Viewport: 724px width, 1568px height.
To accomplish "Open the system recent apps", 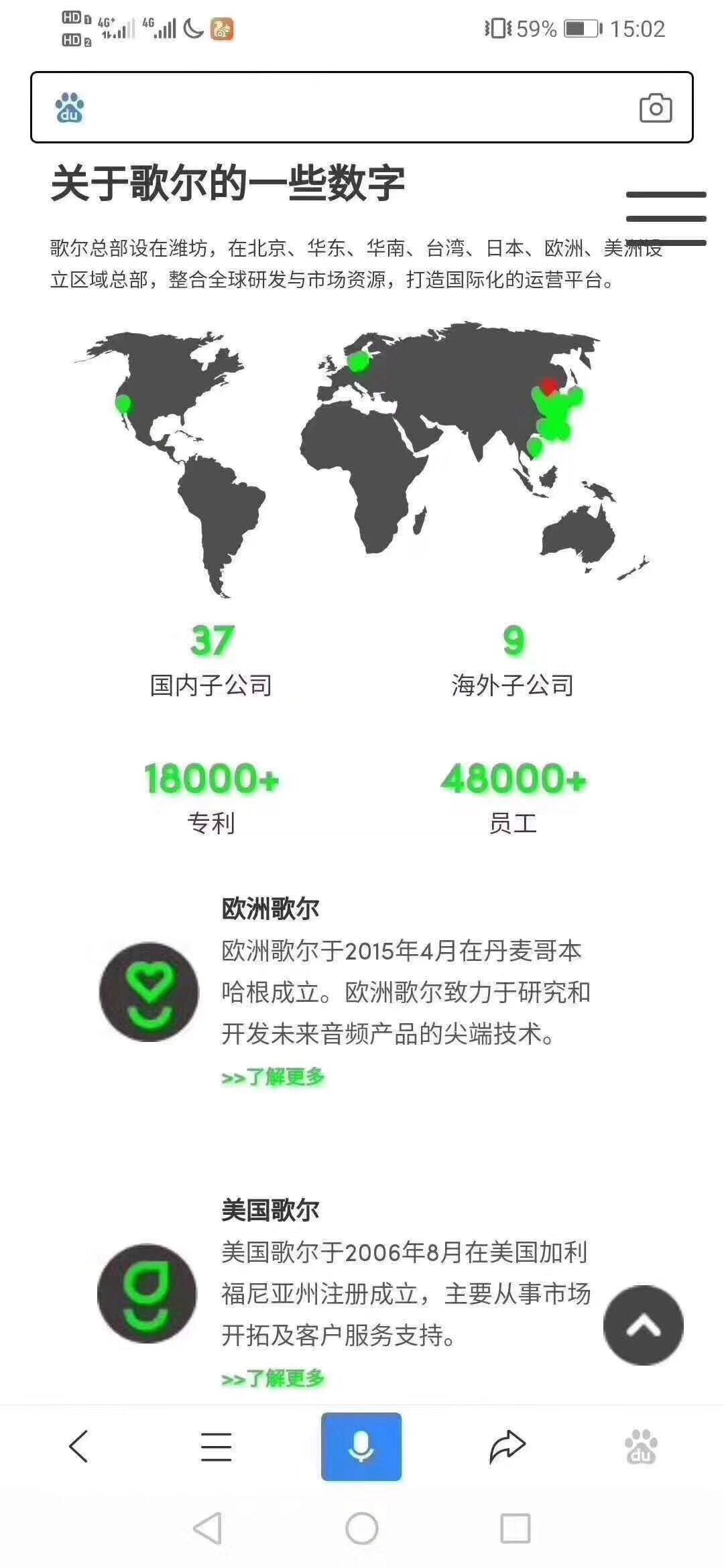I will [x=515, y=1528].
